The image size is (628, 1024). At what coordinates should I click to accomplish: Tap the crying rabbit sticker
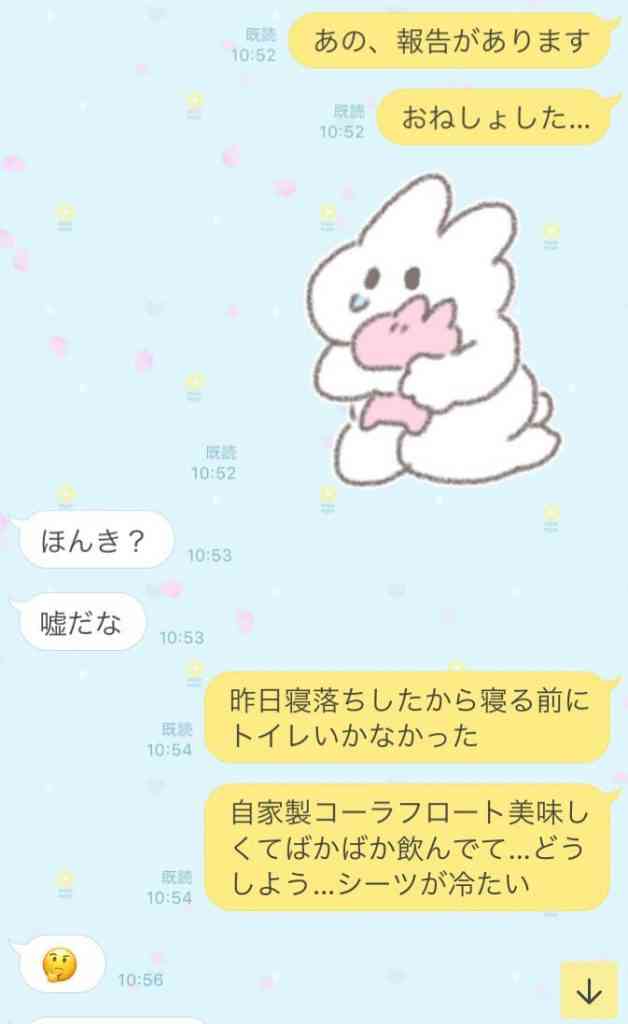click(430, 335)
